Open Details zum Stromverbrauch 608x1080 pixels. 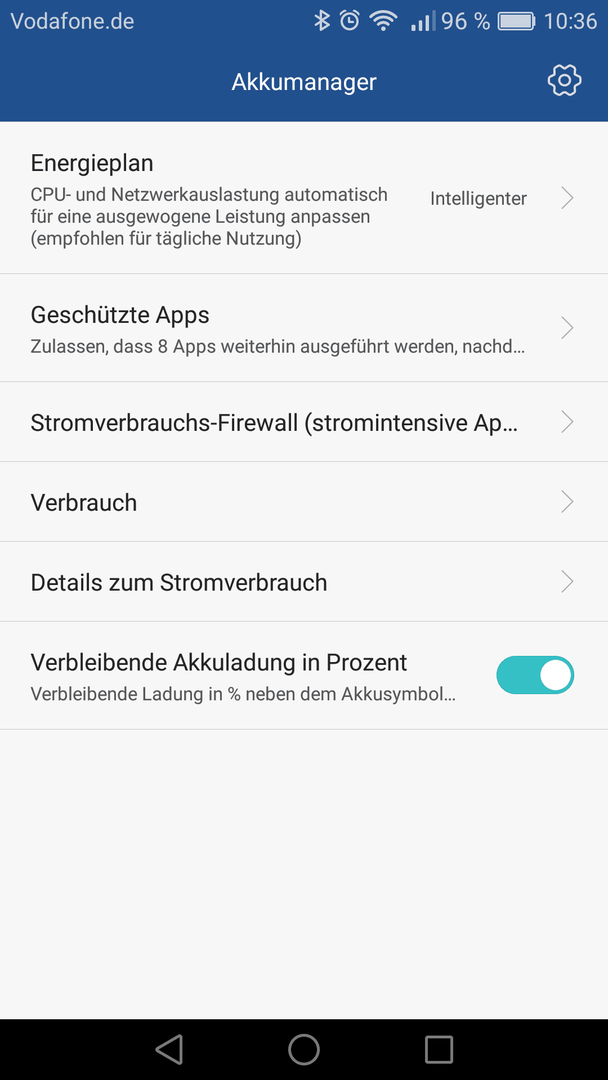click(x=304, y=582)
